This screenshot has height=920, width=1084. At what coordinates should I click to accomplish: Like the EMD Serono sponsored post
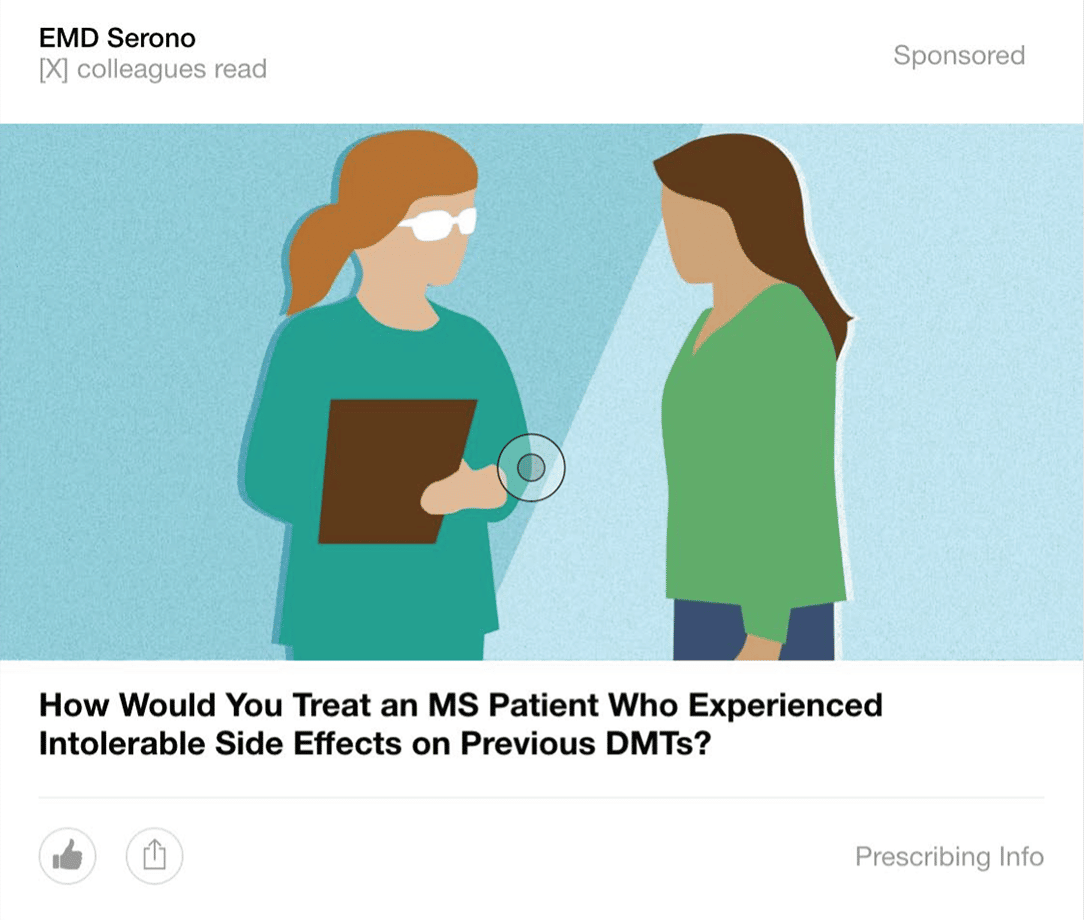(x=68, y=857)
